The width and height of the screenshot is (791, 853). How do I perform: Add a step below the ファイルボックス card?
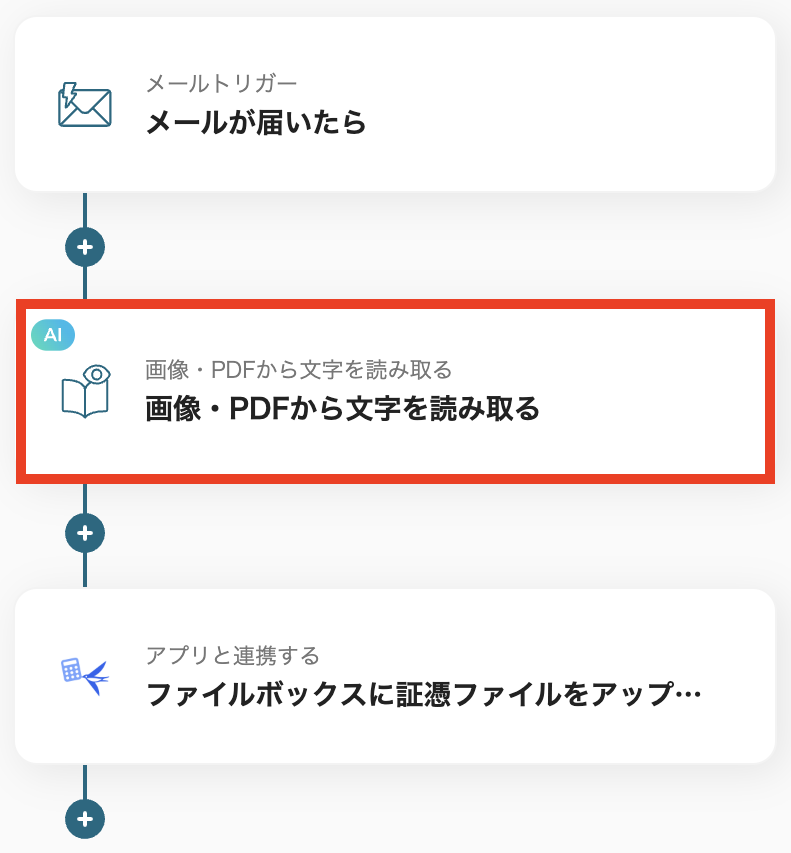coord(85,819)
